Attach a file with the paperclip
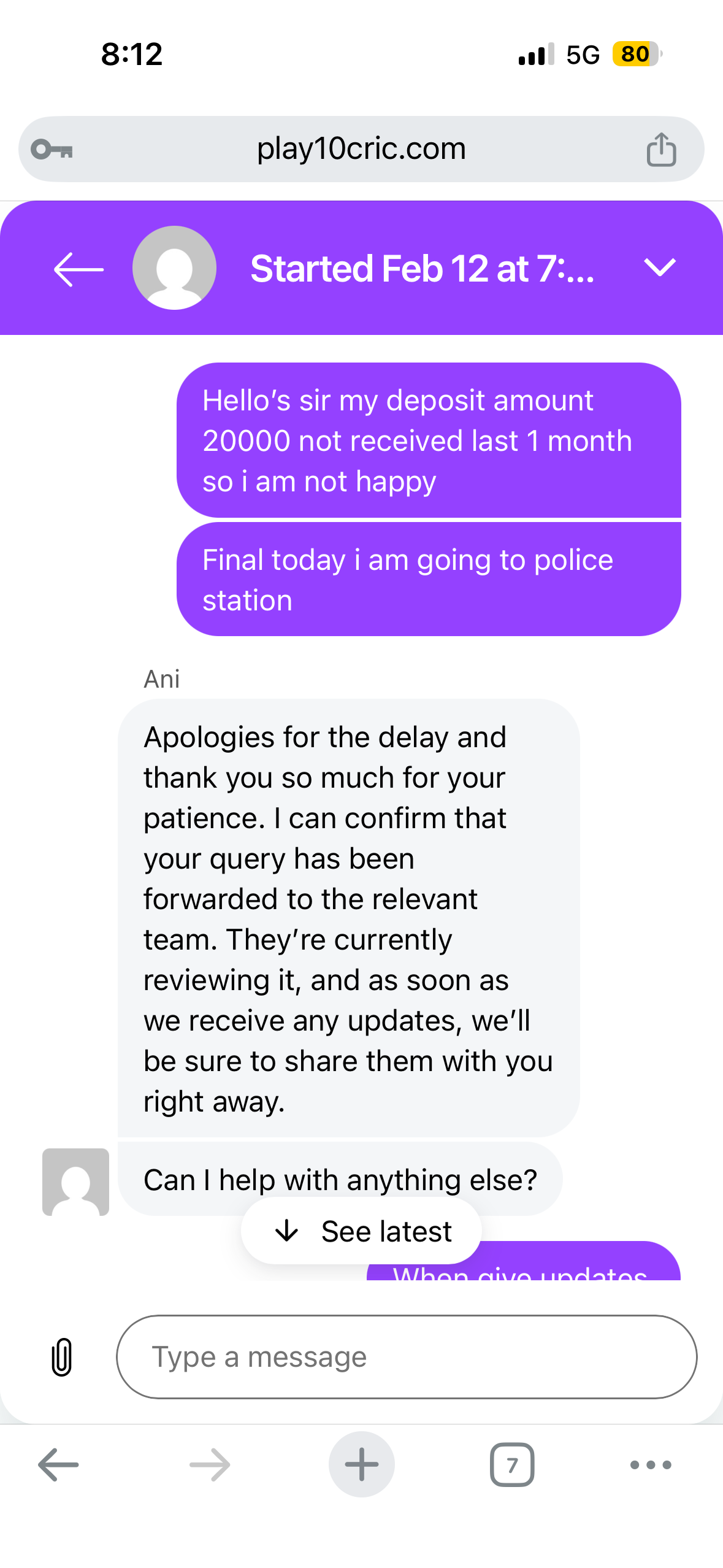This screenshot has width=723, height=1568. [62, 1356]
